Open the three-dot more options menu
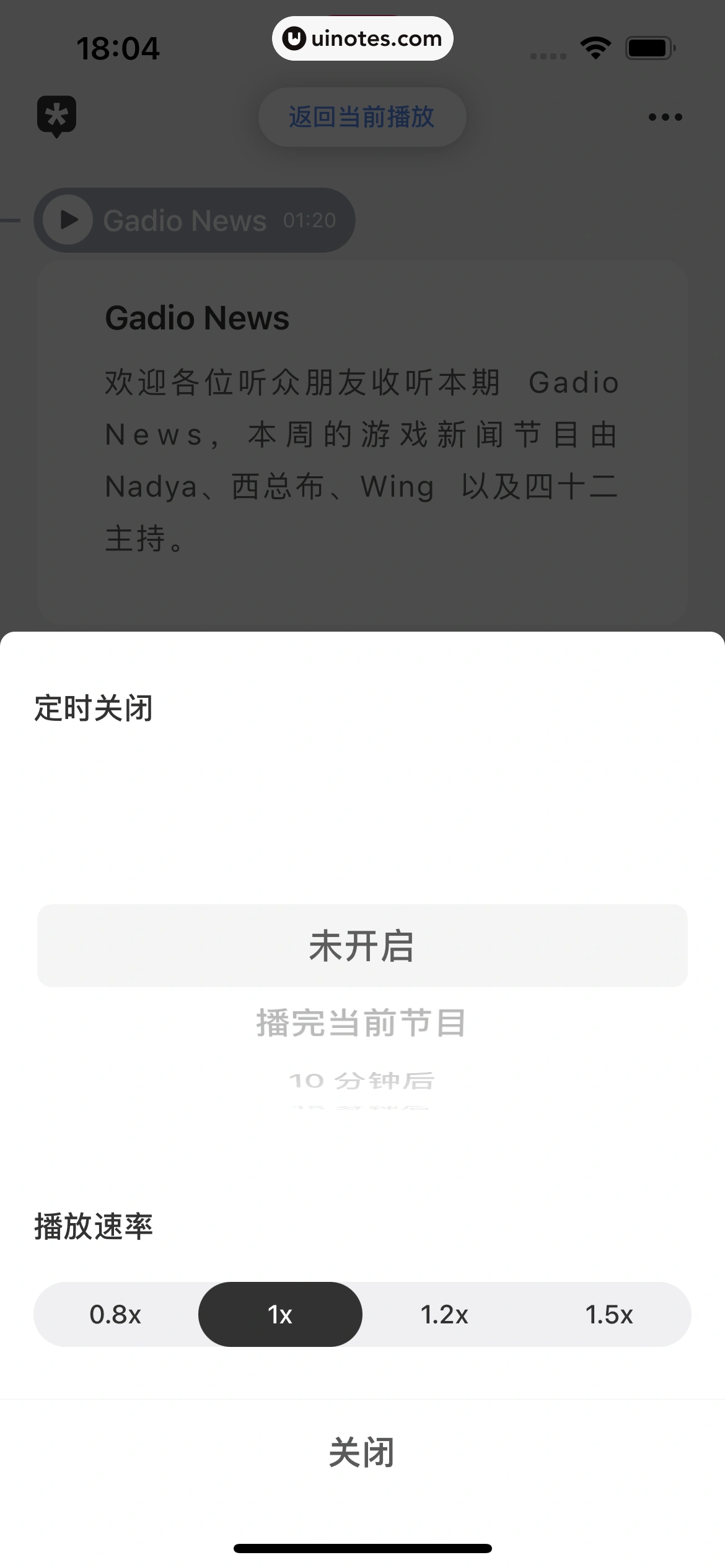 pos(666,116)
